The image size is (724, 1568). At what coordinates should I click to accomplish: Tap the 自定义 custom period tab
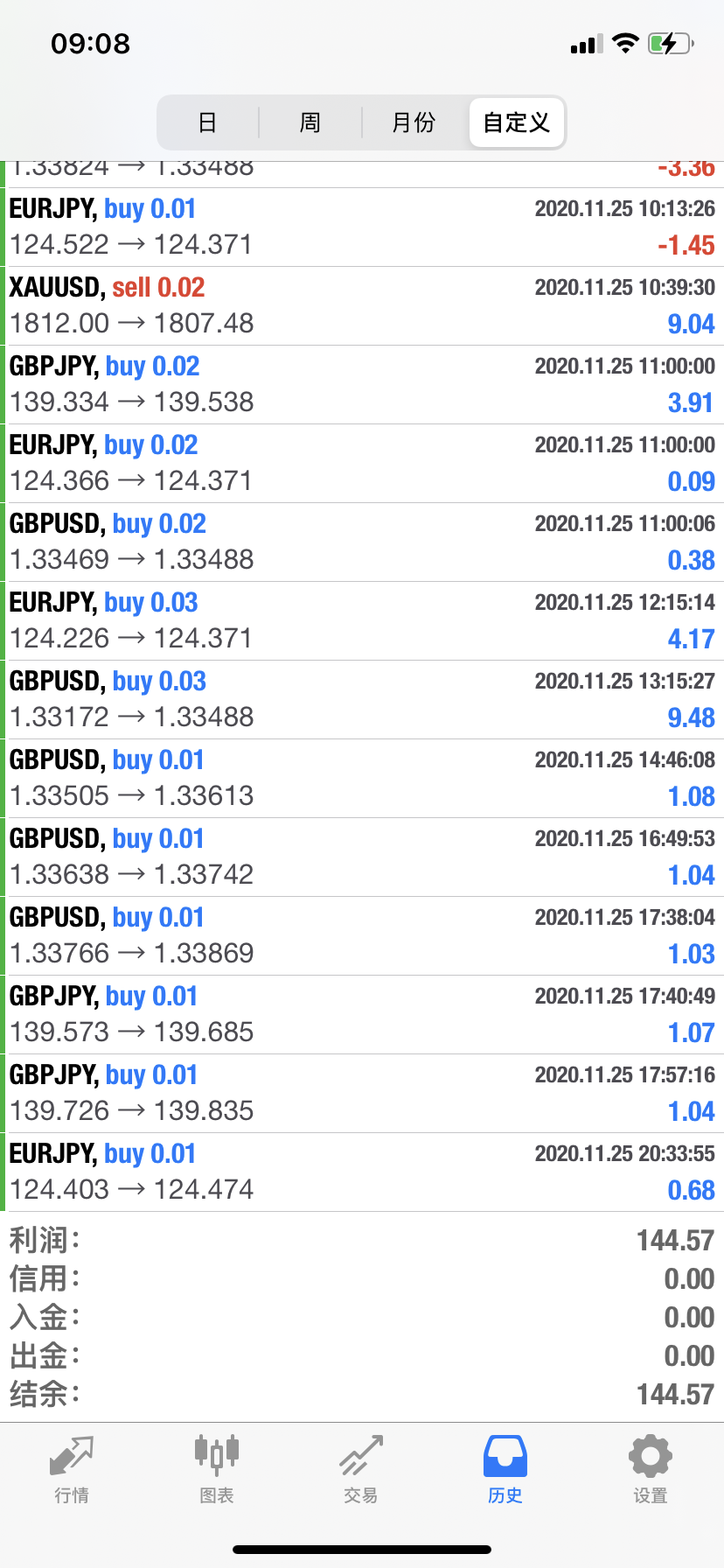click(517, 122)
